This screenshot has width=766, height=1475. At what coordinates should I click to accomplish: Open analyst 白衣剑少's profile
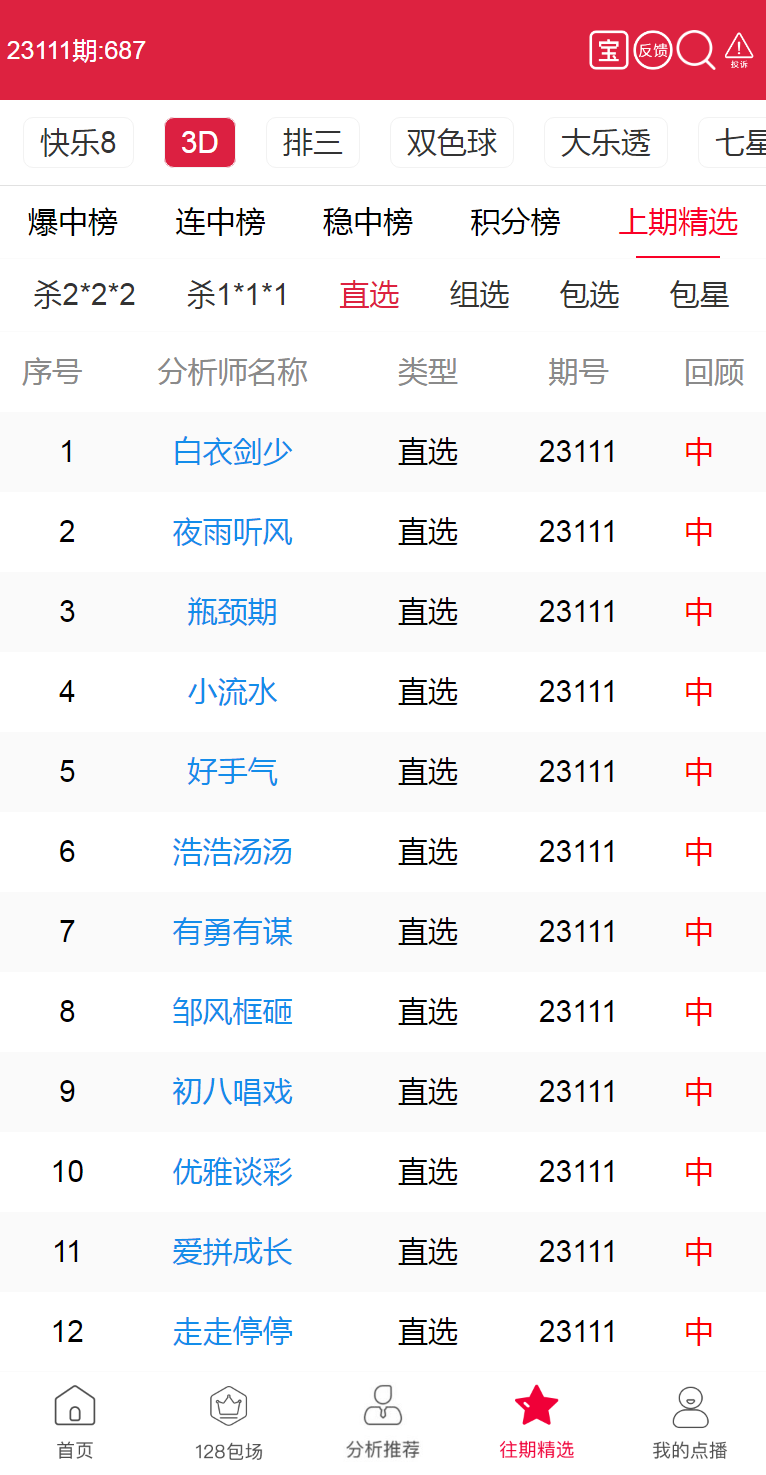tap(232, 452)
